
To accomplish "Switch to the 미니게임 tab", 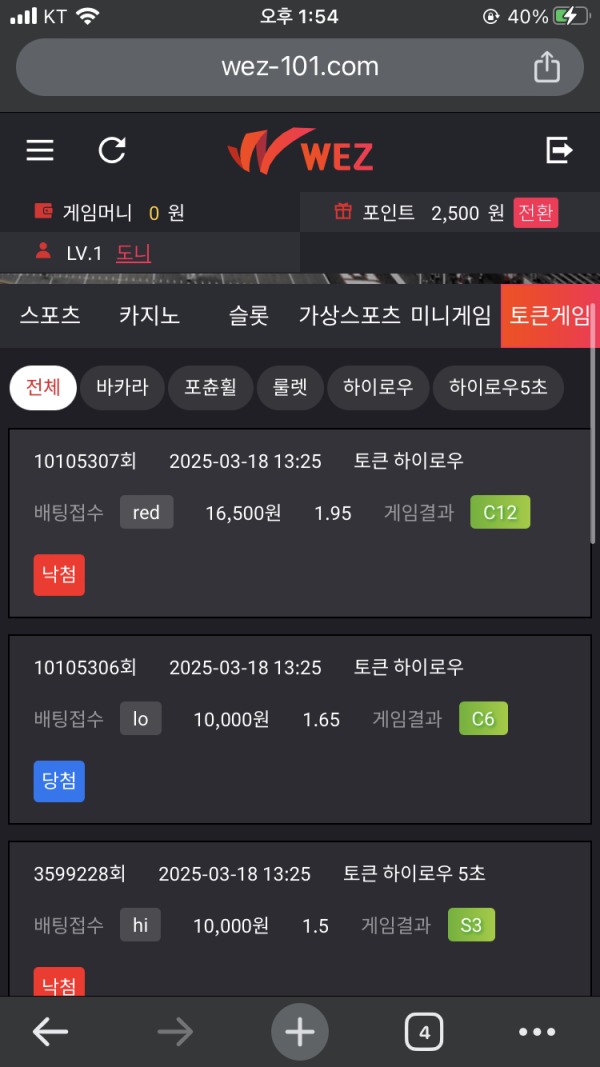I will [x=451, y=316].
